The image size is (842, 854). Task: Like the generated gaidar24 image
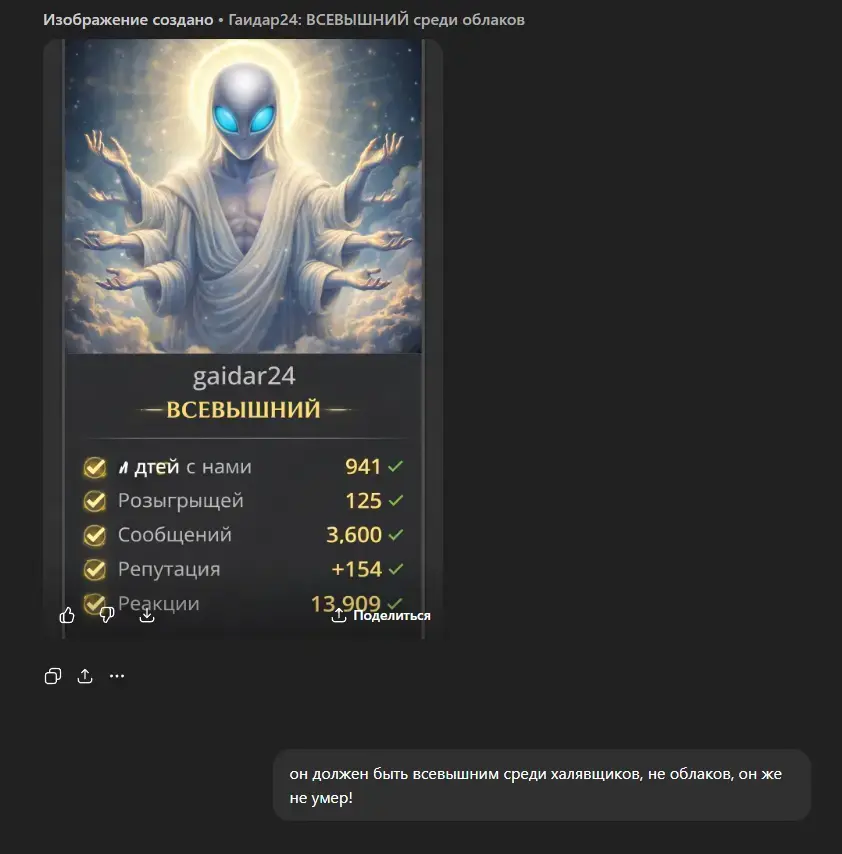tap(67, 615)
